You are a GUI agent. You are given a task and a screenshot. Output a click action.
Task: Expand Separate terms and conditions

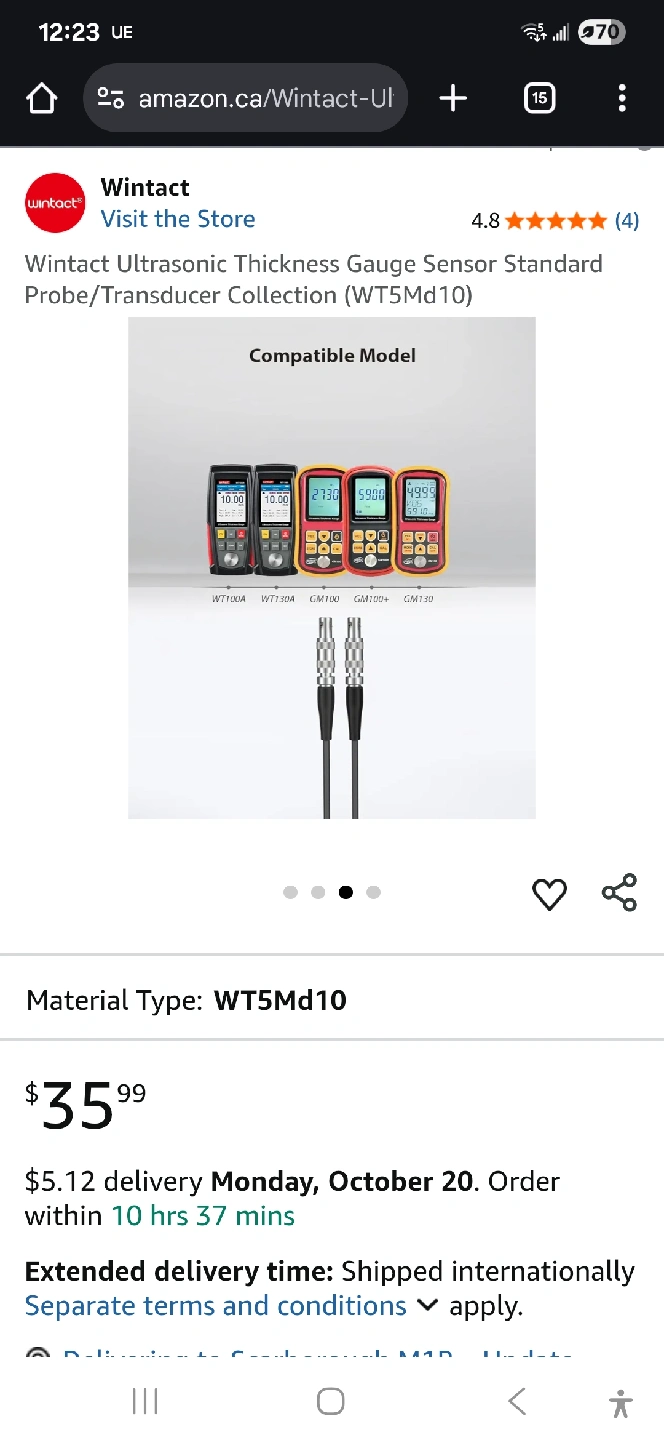coord(231,1306)
